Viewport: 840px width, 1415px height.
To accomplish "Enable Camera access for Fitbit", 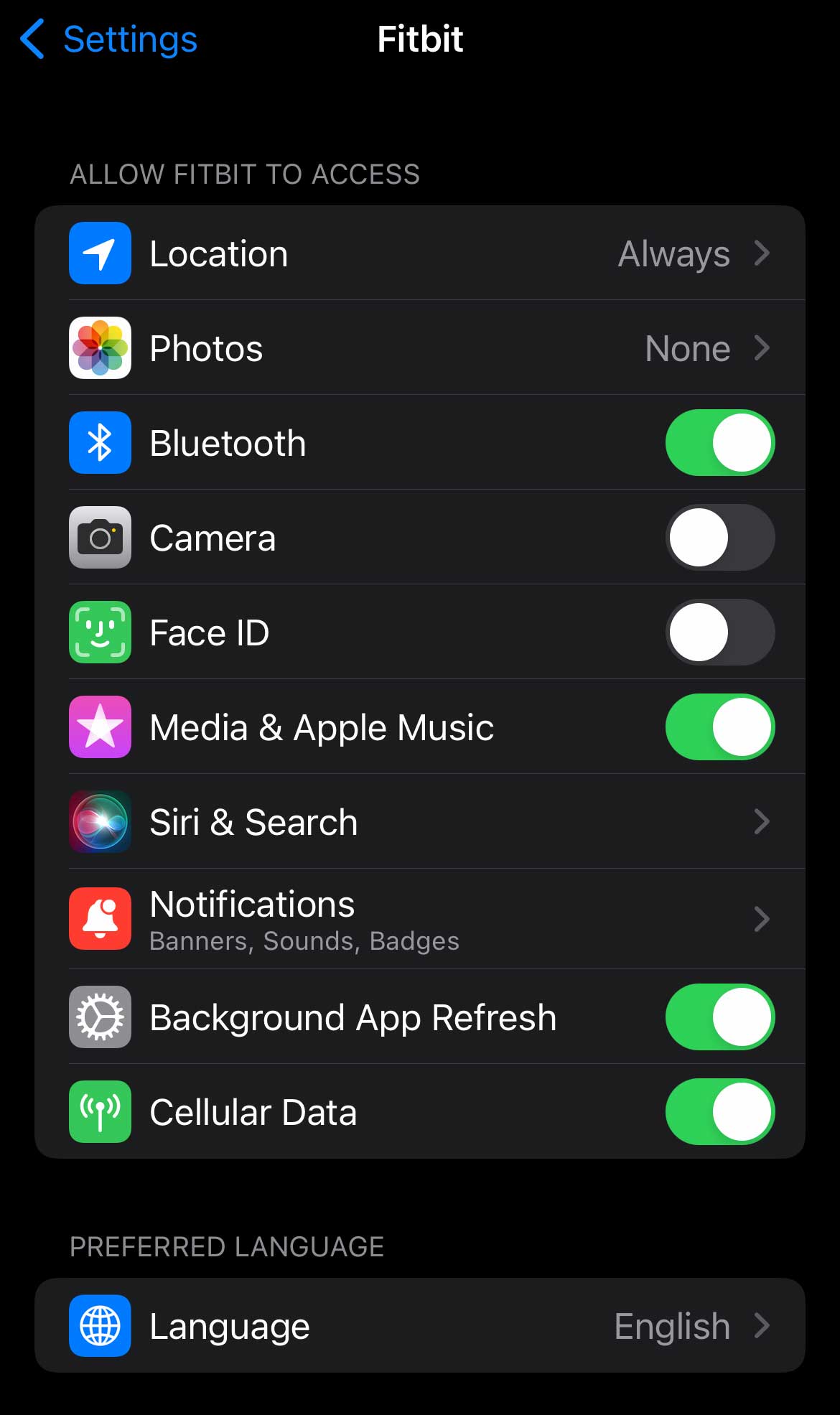I will tap(719, 537).
